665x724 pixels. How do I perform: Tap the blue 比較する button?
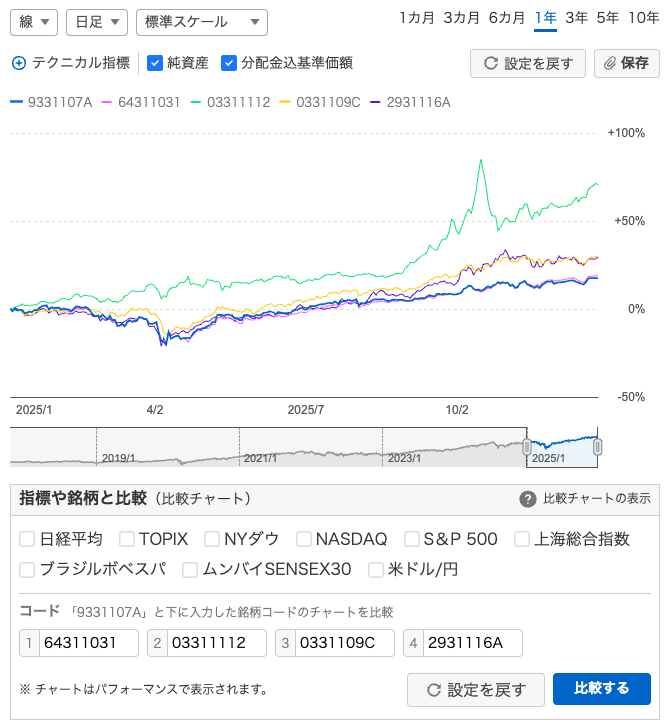point(601,689)
